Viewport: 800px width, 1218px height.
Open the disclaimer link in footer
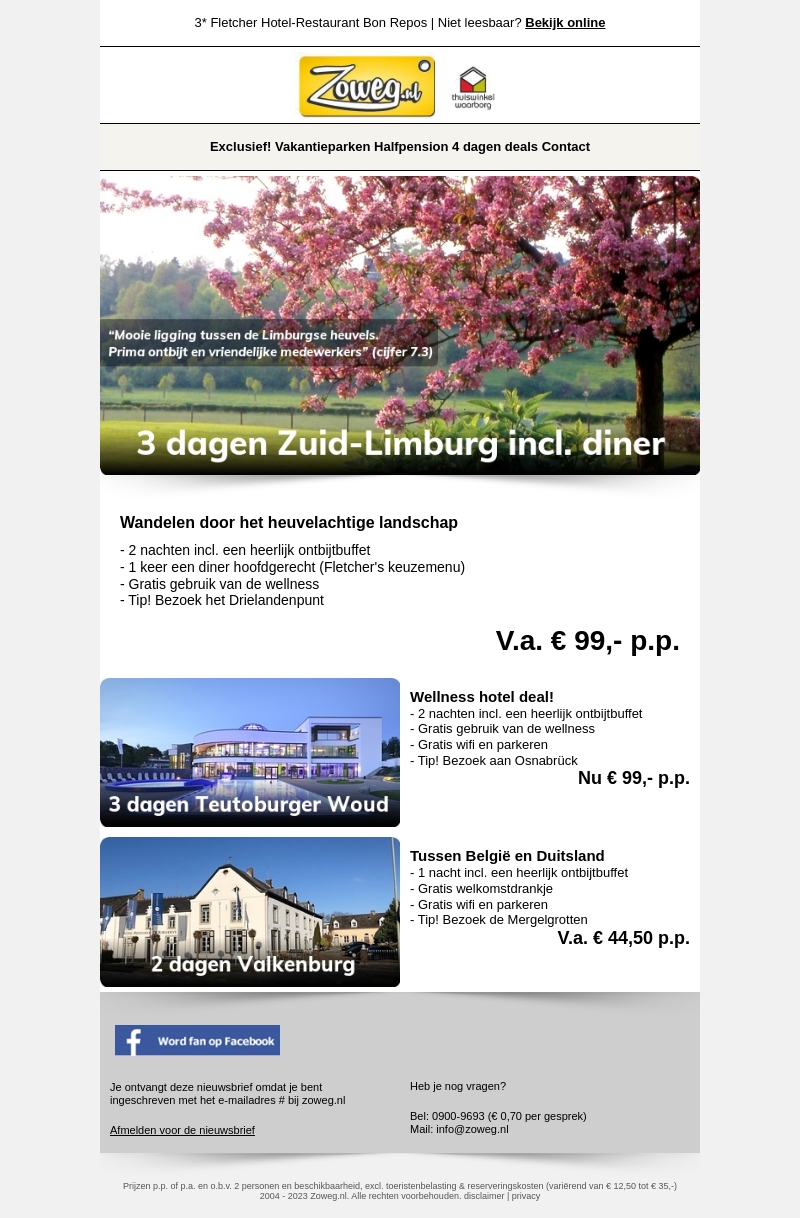tap(485, 1196)
